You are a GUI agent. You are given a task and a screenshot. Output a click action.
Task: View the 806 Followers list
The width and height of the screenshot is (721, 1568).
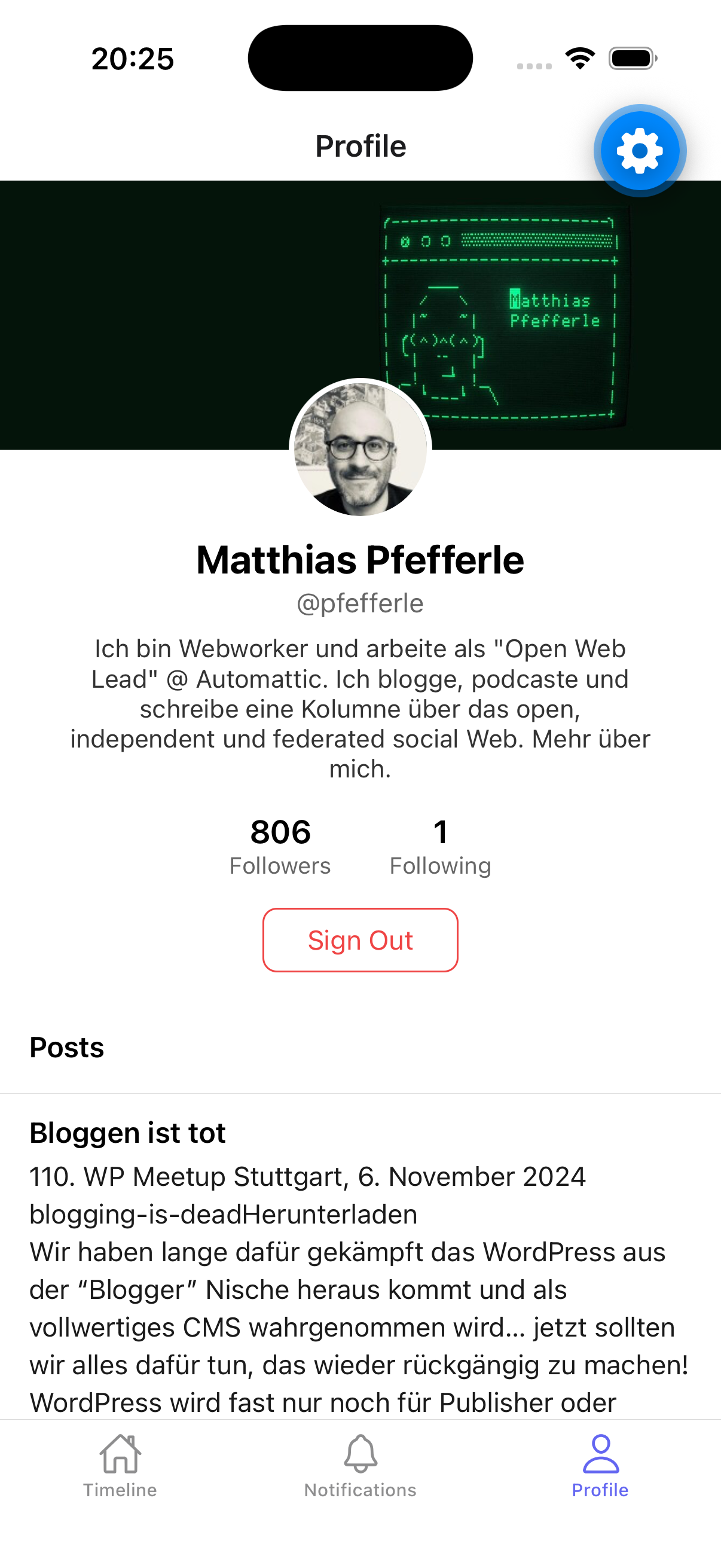click(280, 847)
